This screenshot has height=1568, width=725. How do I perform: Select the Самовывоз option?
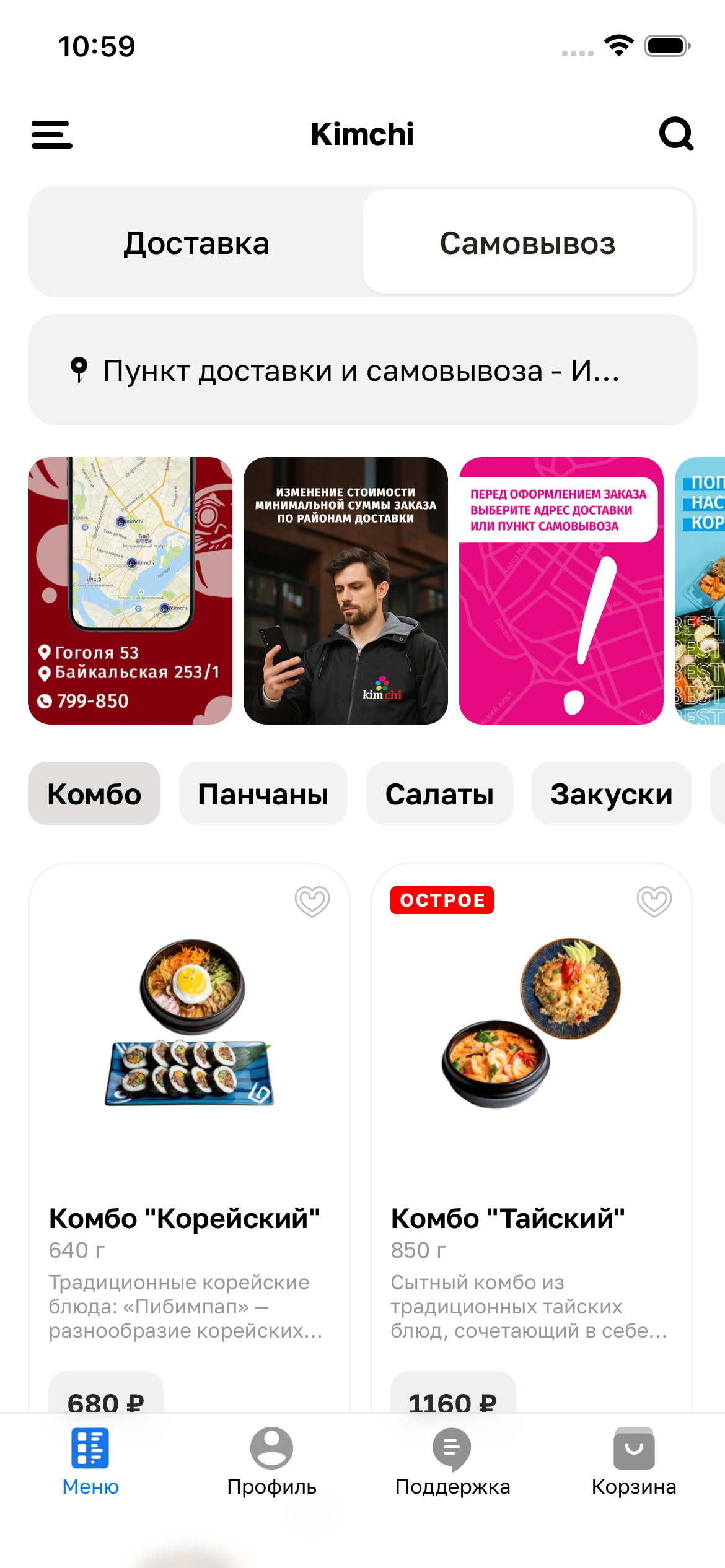(x=527, y=243)
